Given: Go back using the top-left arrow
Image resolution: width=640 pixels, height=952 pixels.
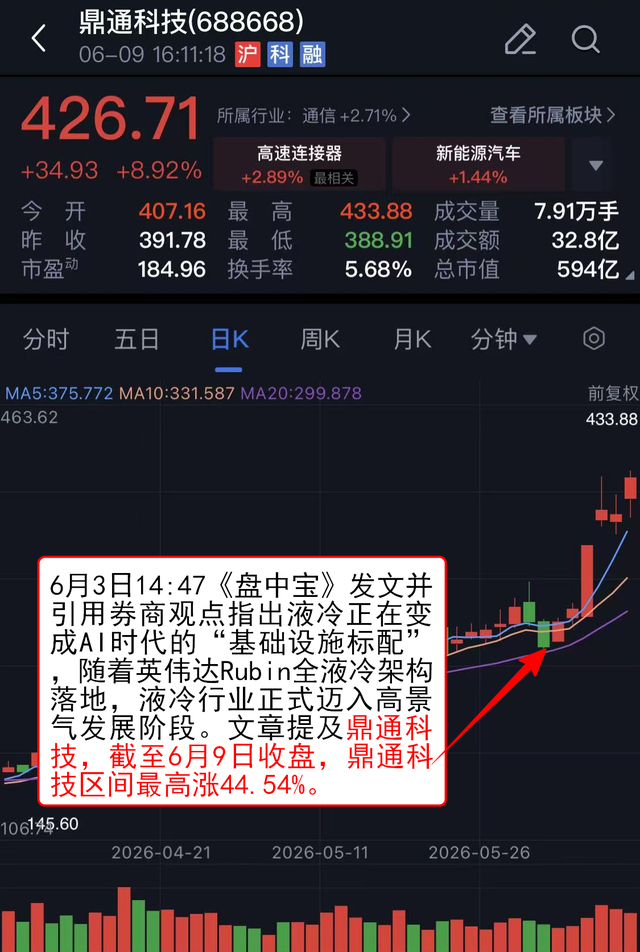Looking at the screenshot, I should (39, 38).
